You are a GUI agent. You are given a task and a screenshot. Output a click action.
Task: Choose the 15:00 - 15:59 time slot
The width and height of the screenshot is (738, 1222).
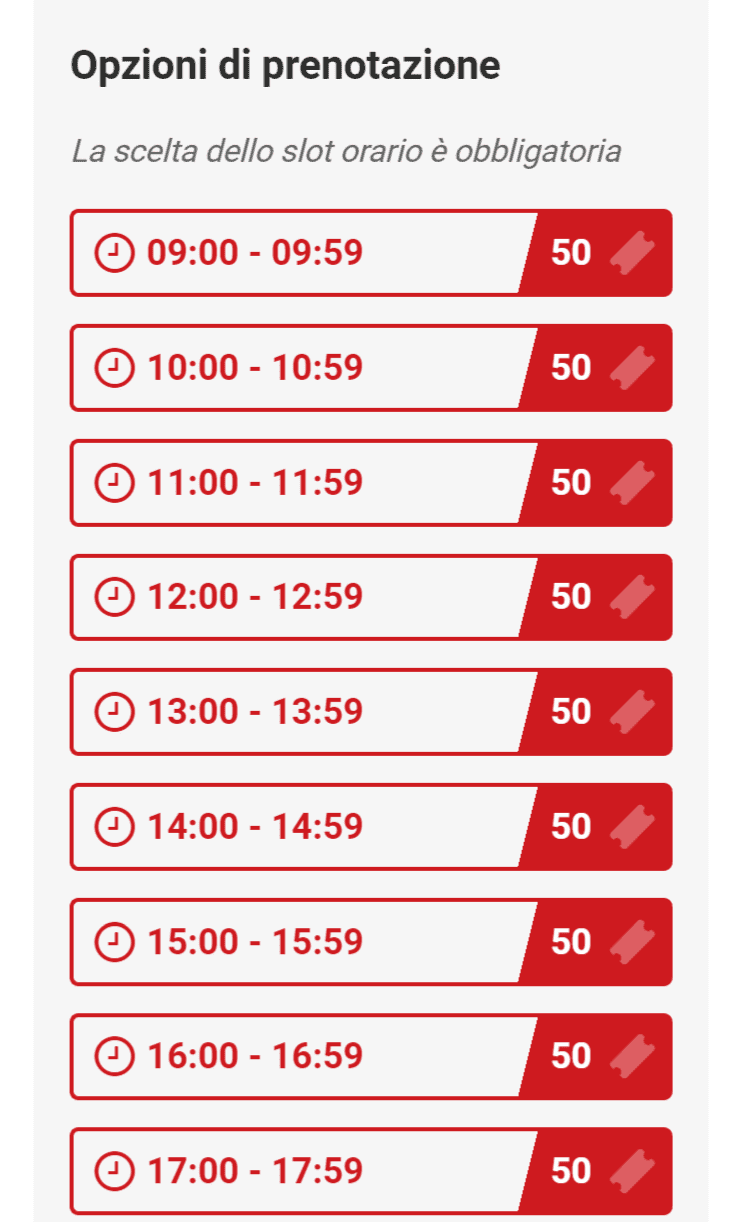click(x=371, y=942)
